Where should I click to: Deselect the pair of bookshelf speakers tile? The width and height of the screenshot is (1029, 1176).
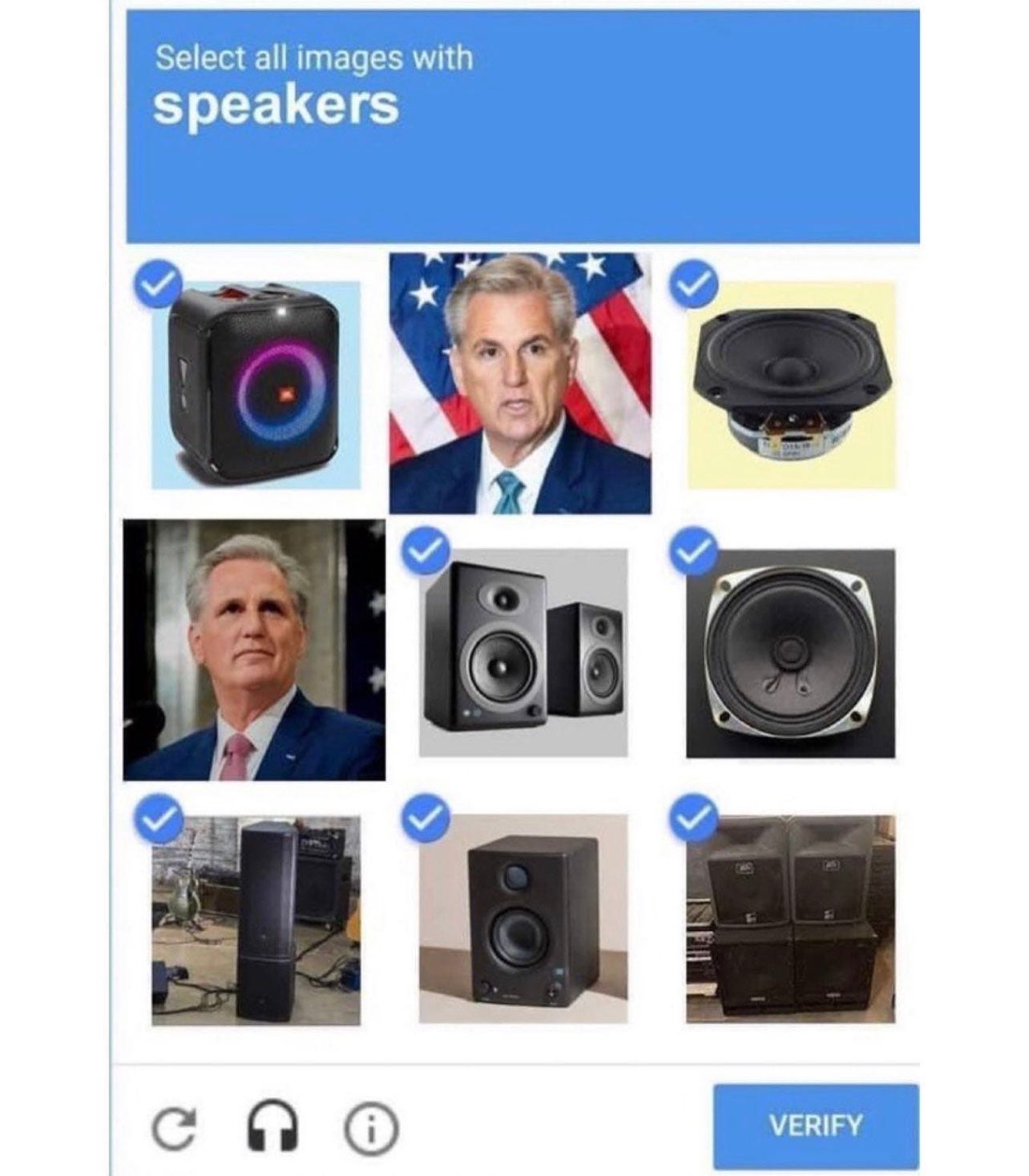[523, 652]
